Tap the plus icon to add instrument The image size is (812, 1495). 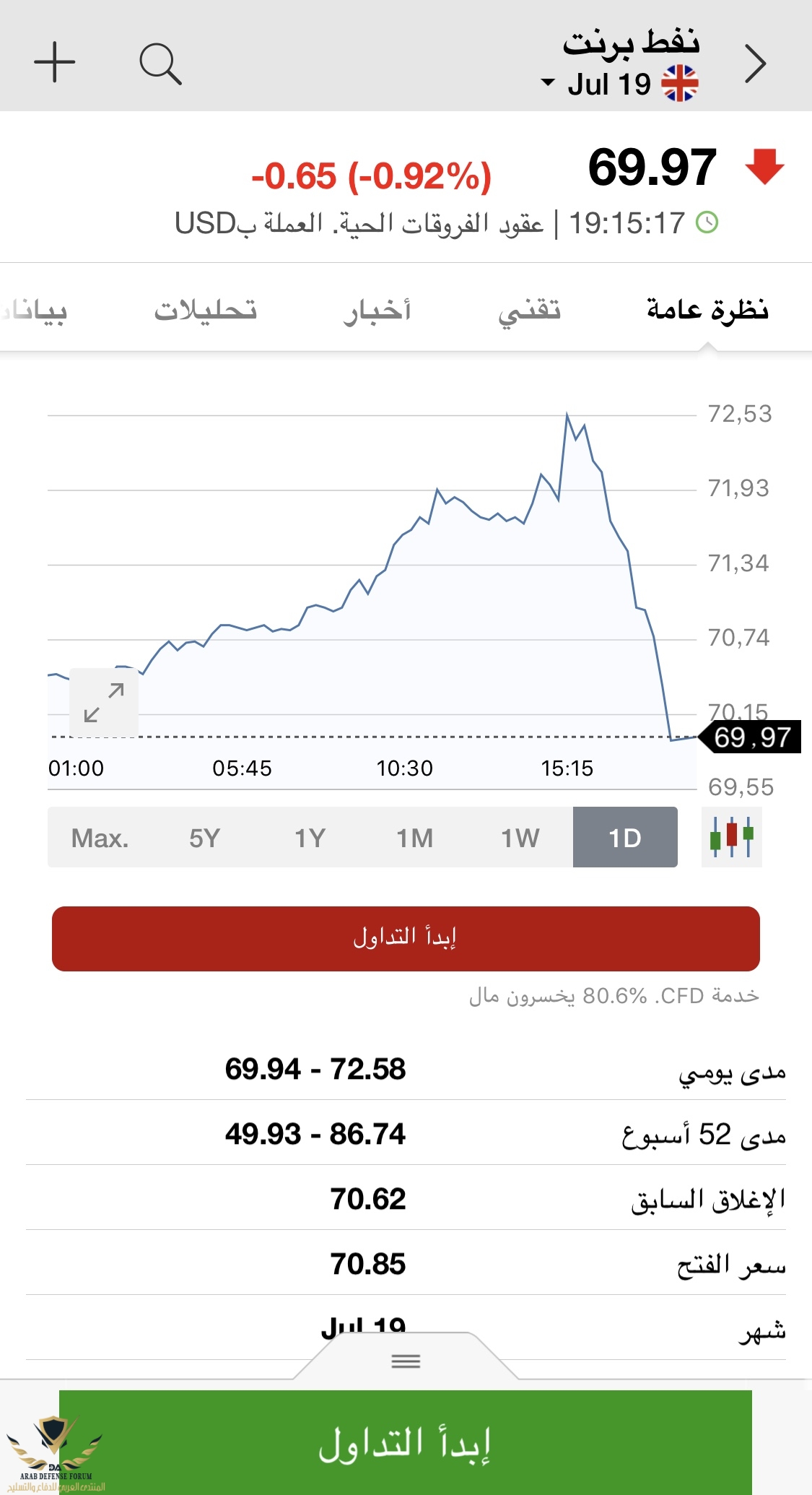(55, 63)
